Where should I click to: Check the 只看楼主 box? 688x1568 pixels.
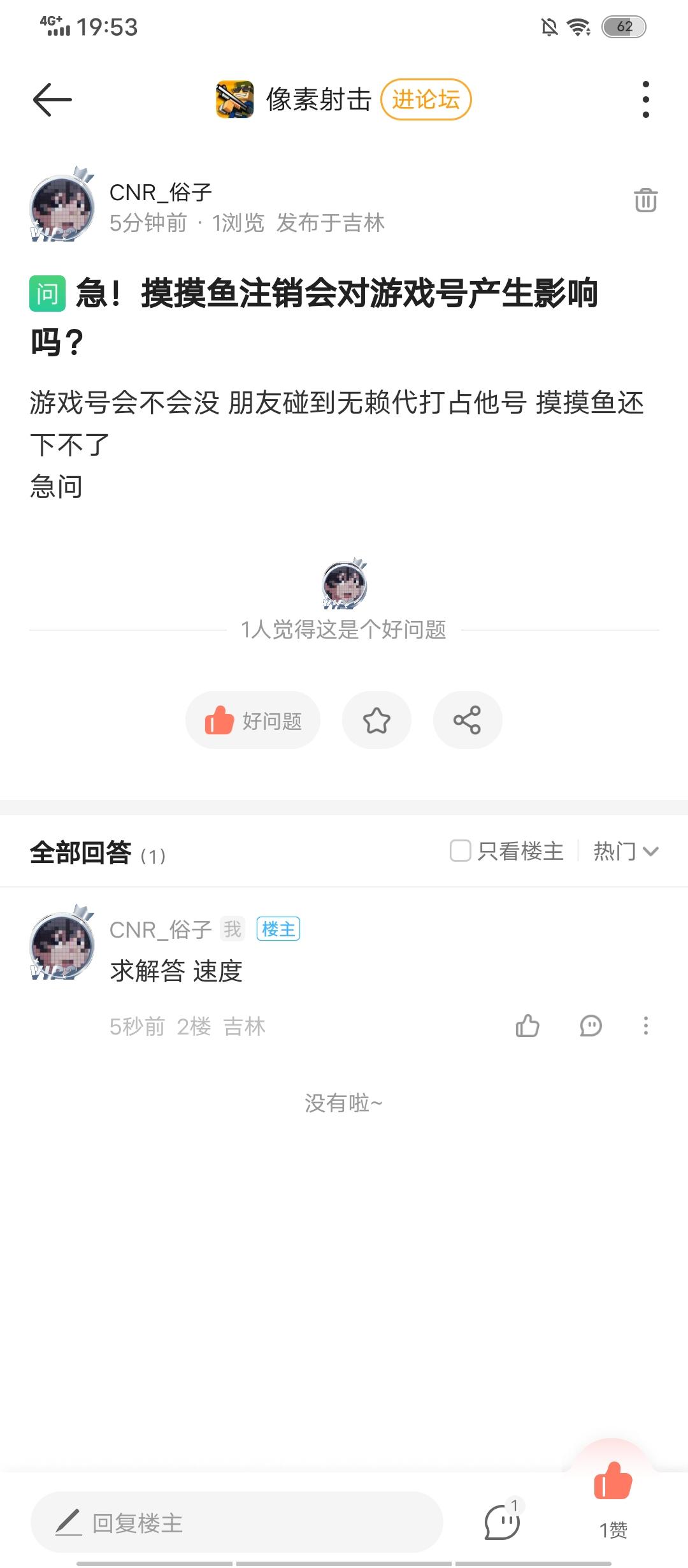pyautogui.click(x=460, y=851)
